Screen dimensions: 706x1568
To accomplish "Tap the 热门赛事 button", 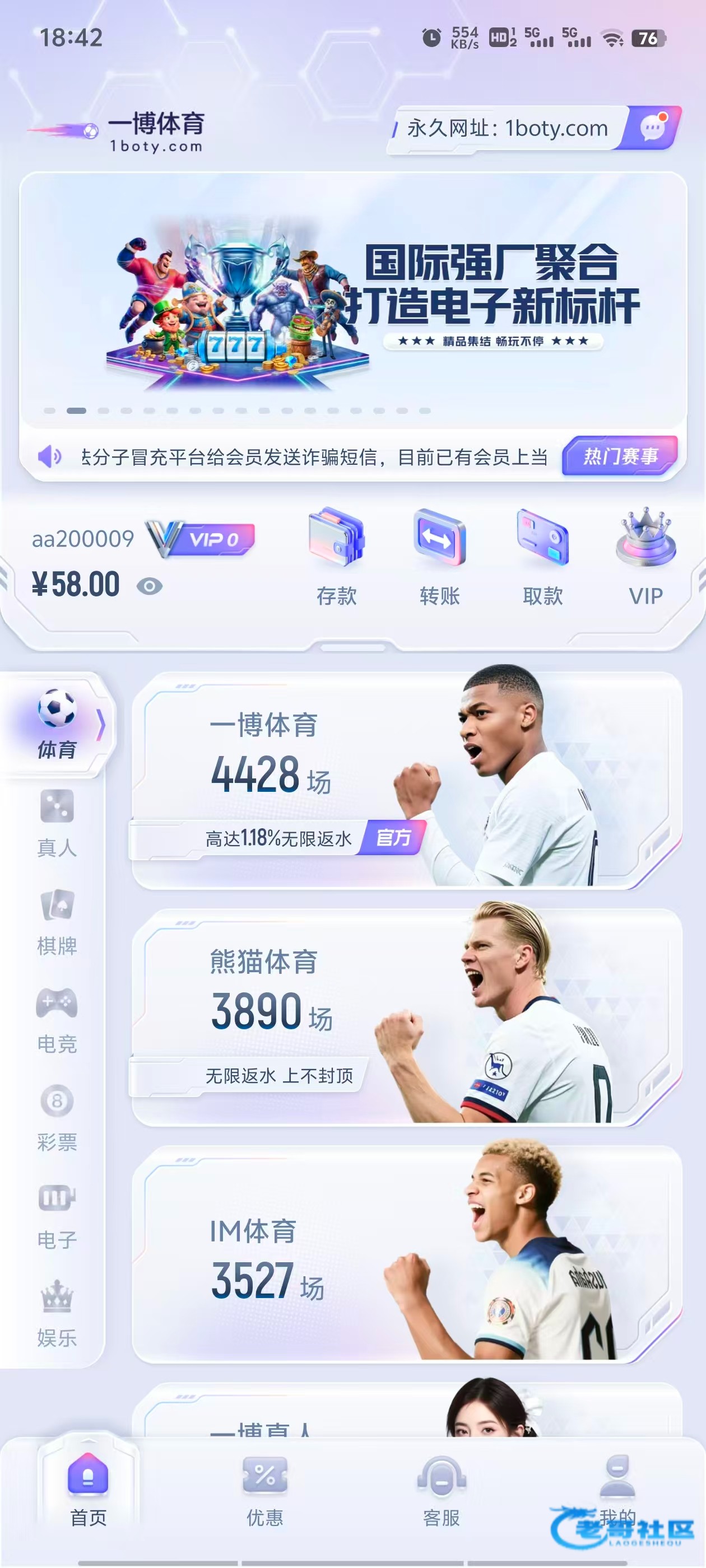I will click(x=620, y=456).
